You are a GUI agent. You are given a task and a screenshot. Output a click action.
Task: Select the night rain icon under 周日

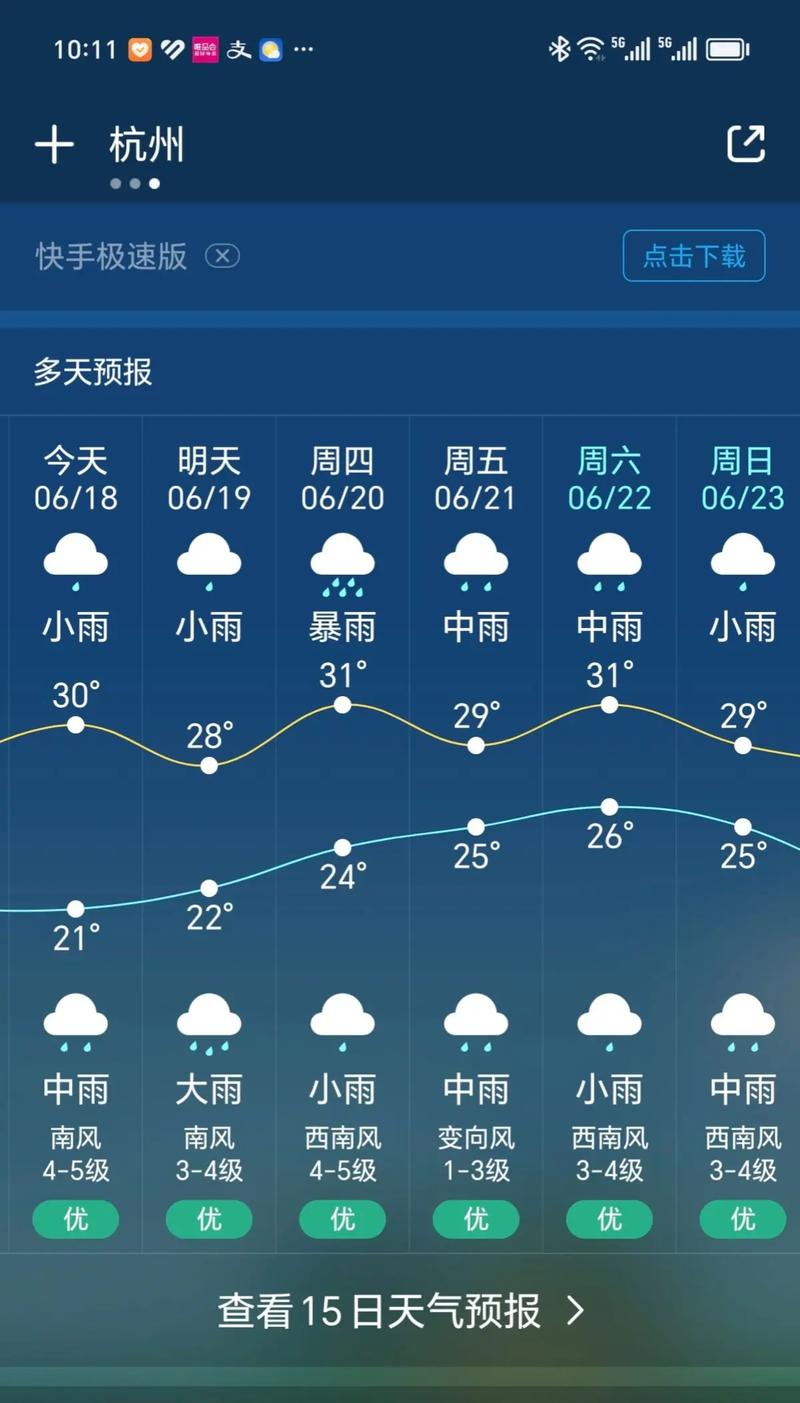click(x=743, y=1022)
